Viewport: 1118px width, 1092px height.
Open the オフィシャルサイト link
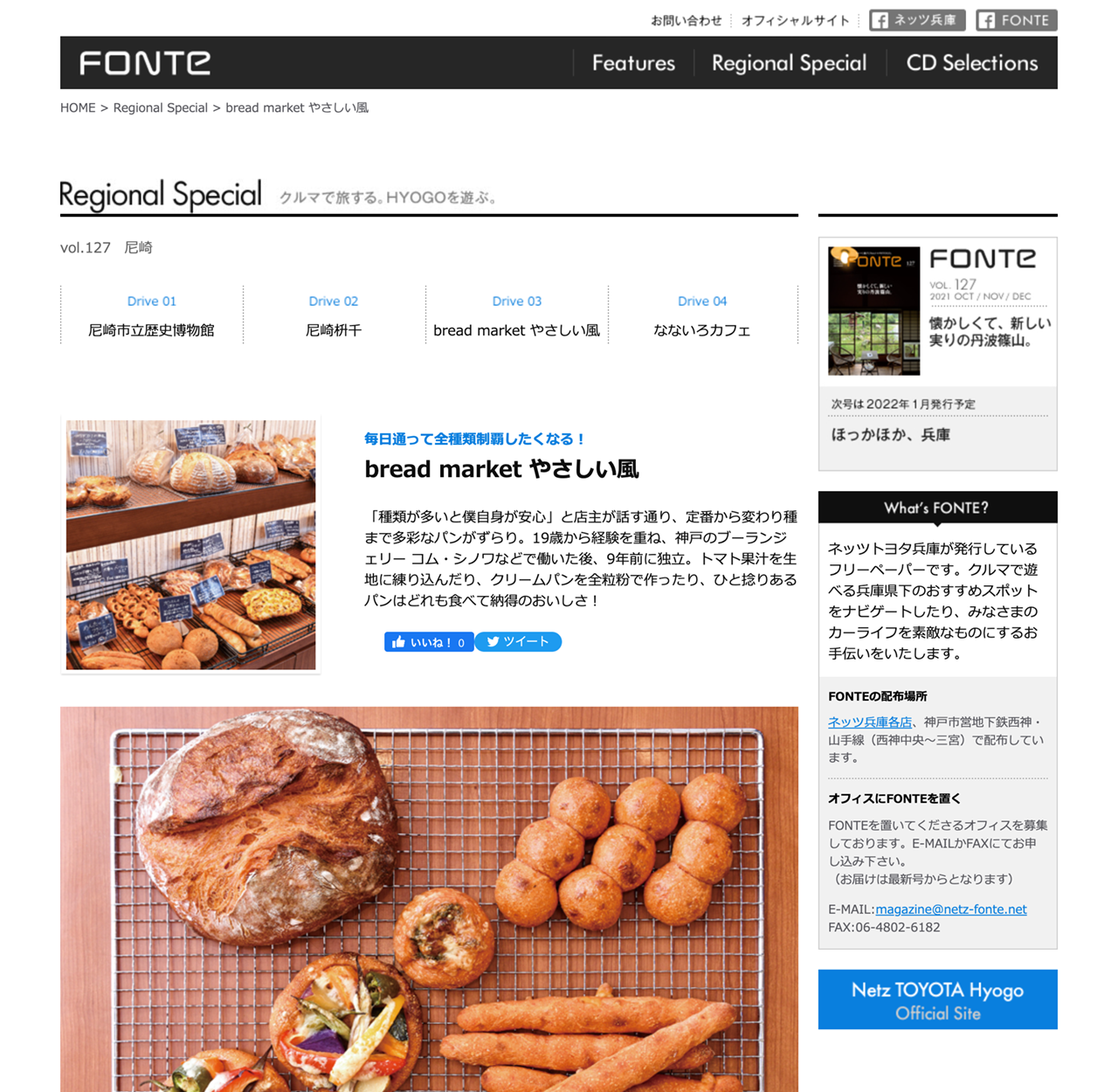795,20
